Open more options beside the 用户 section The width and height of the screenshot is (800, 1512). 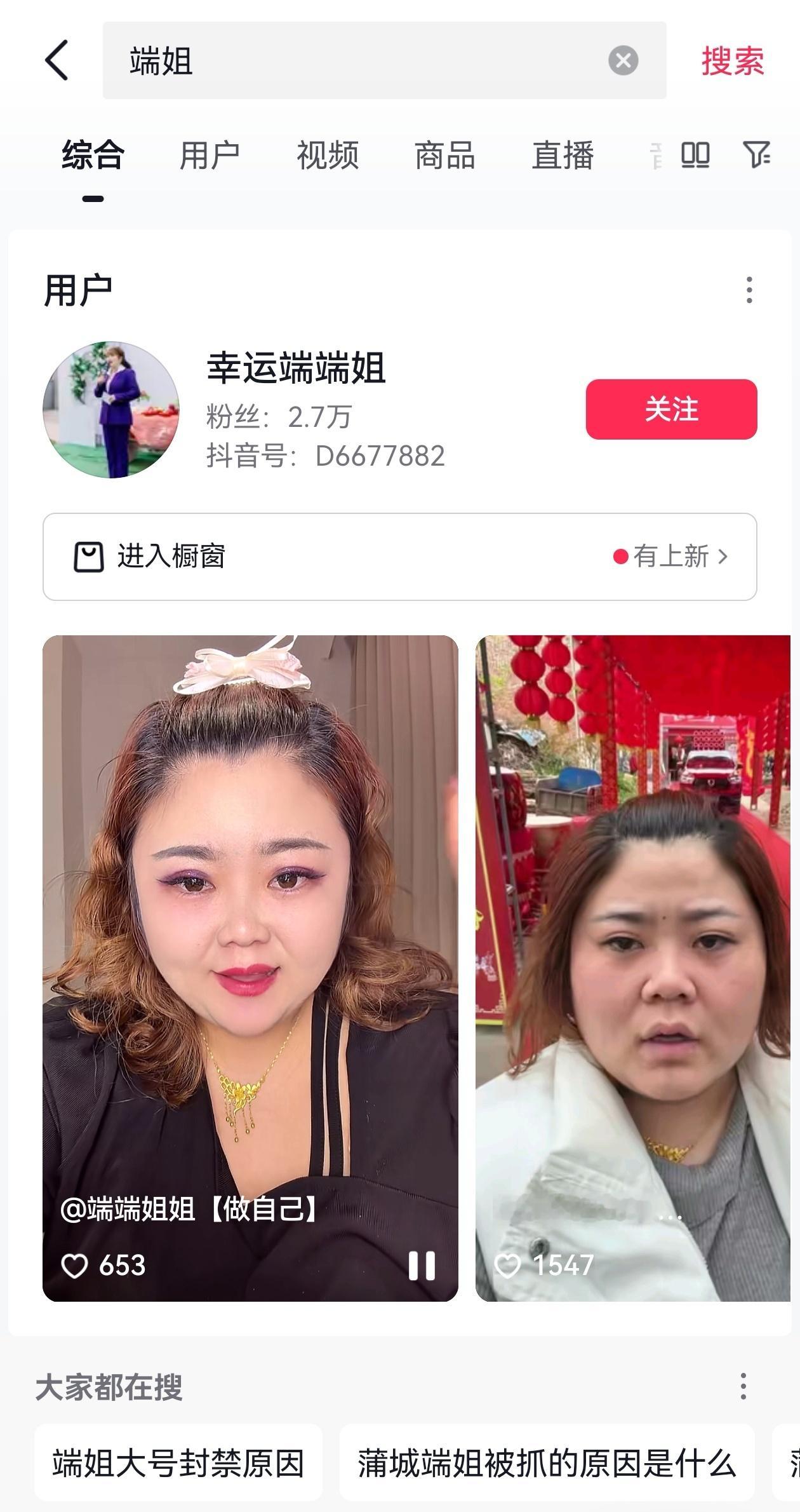click(x=749, y=291)
